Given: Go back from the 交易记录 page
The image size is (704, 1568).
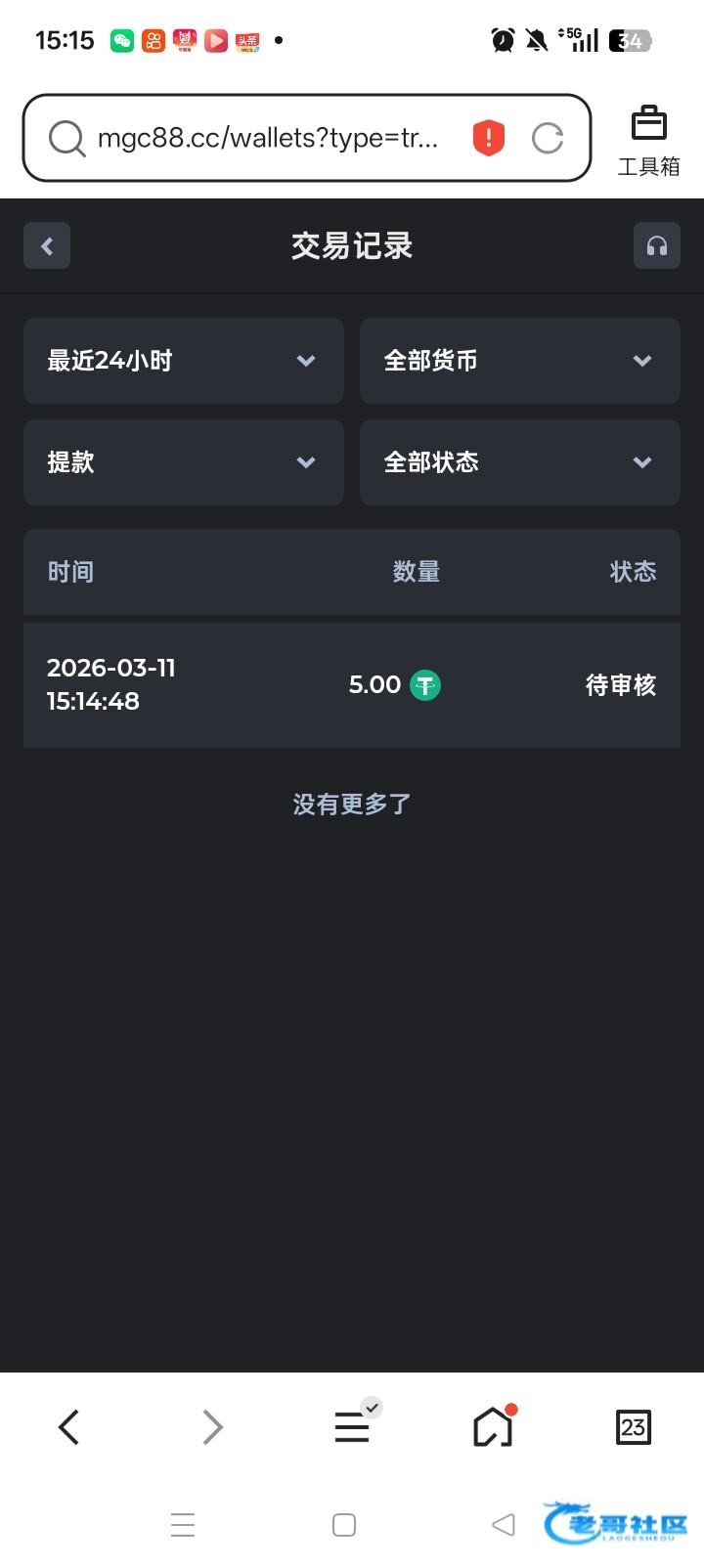Looking at the screenshot, I should (x=47, y=245).
